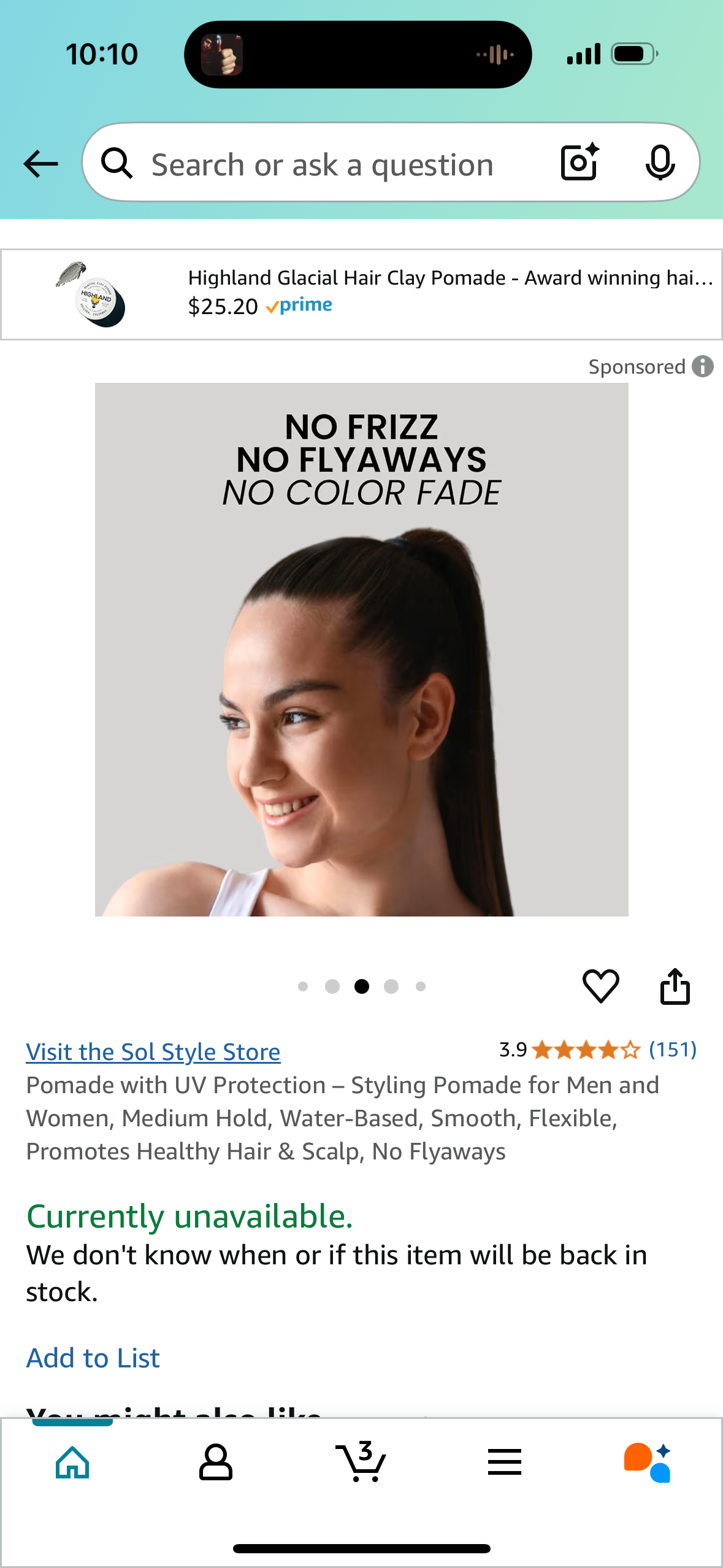The height and width of the screenshot is (1568, 723).
Task: Open the Rufus AI assistant tab
Action: (x=648, y=1462)
